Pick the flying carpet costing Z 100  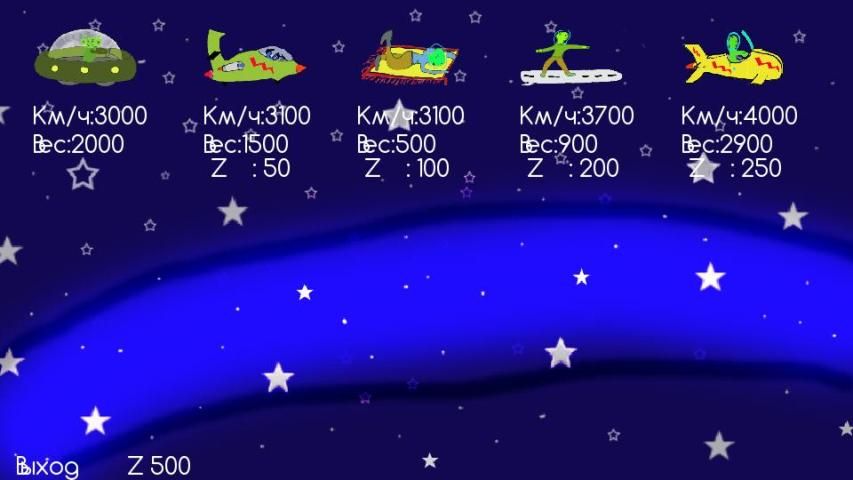click(x=413, y=60)
